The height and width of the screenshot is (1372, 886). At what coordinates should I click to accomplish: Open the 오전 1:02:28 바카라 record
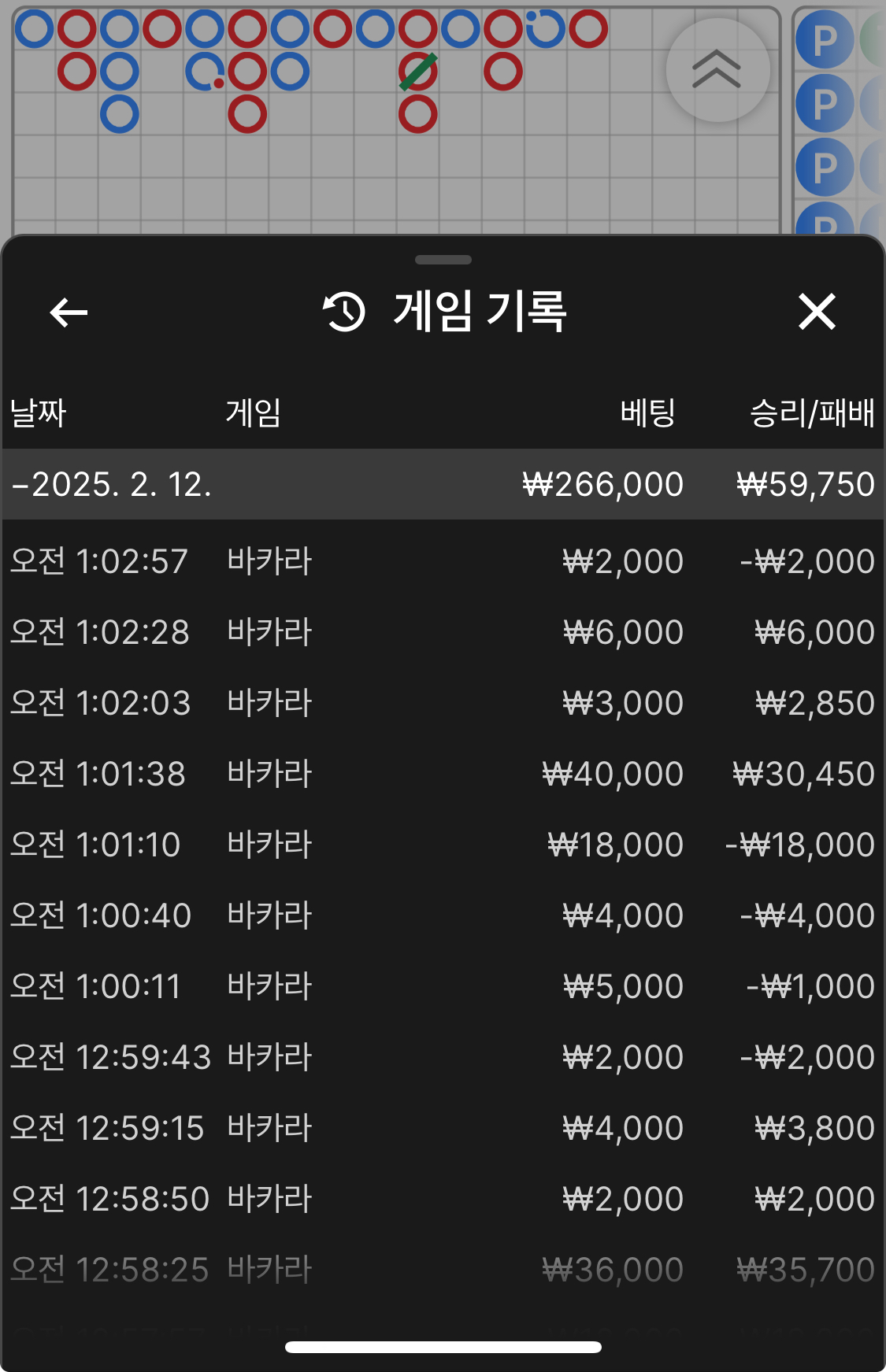[443, 632]
